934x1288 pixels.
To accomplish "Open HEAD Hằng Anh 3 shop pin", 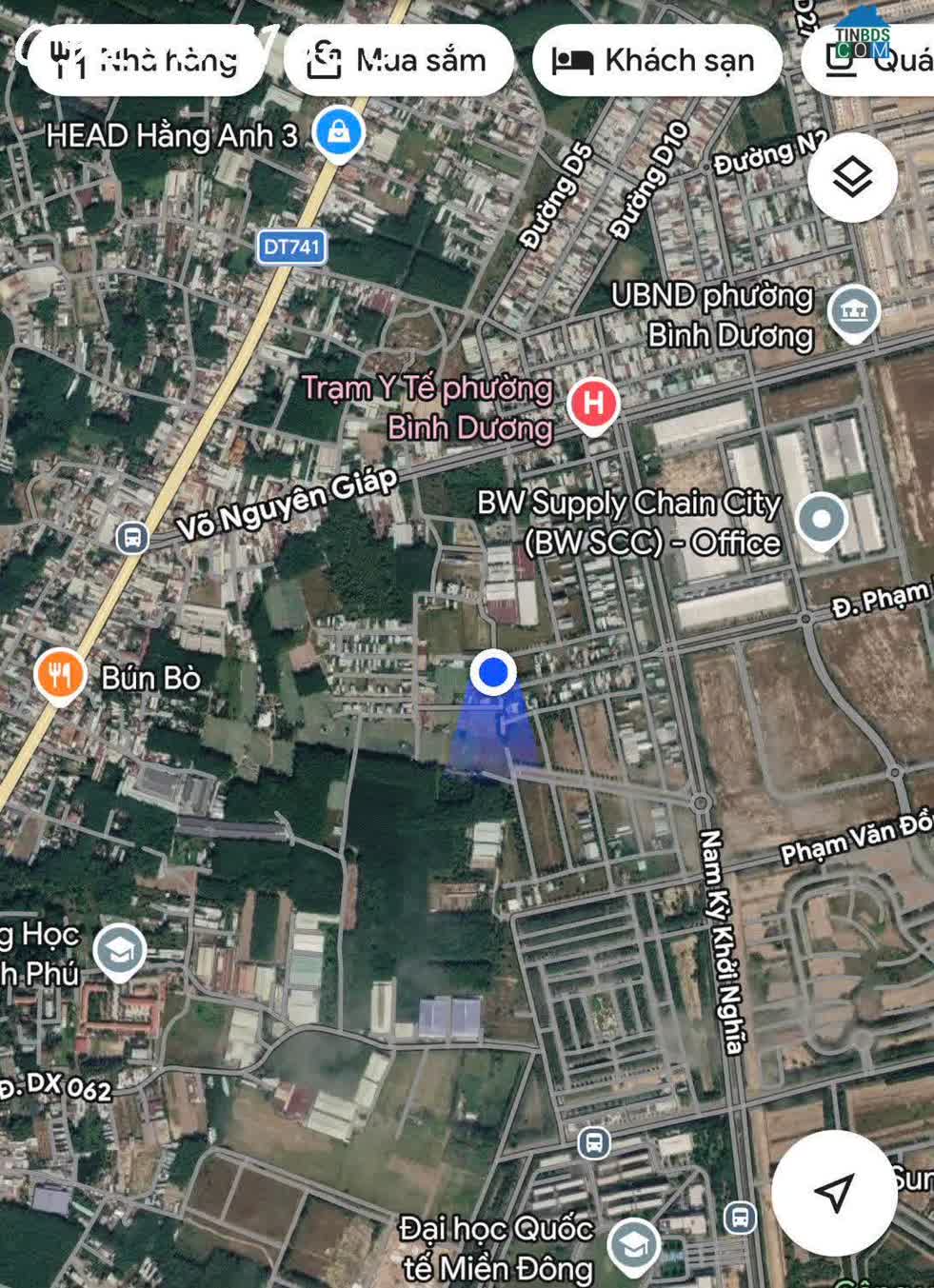I will click(x=338, y=133).
